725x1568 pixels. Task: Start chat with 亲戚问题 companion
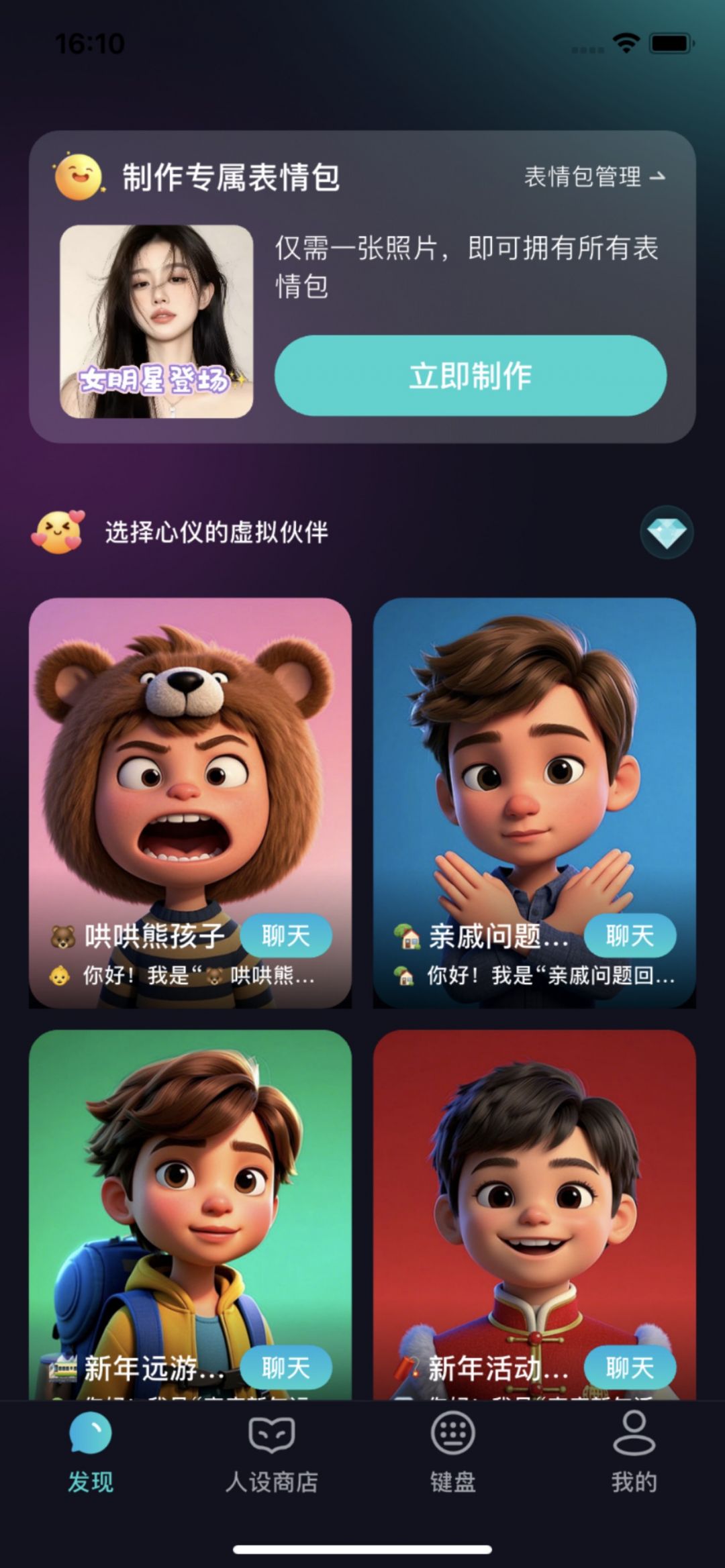click(630, 935)
